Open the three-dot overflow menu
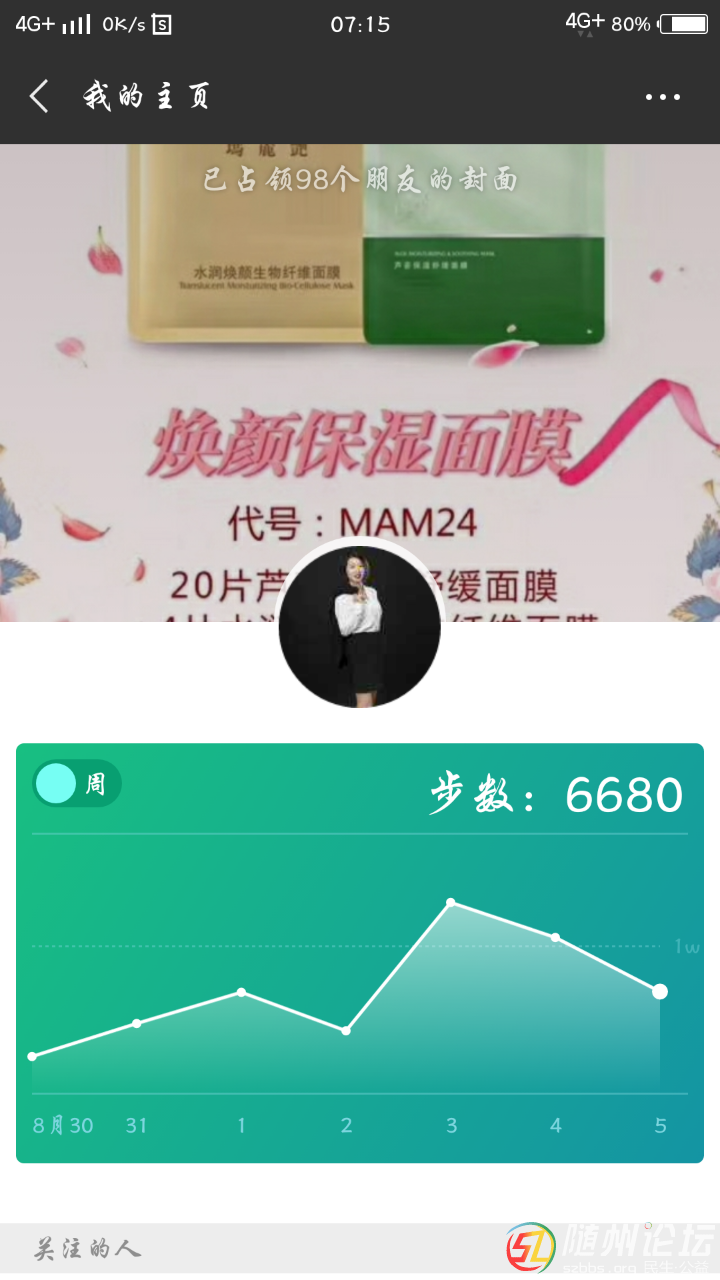 click(662, 97)
